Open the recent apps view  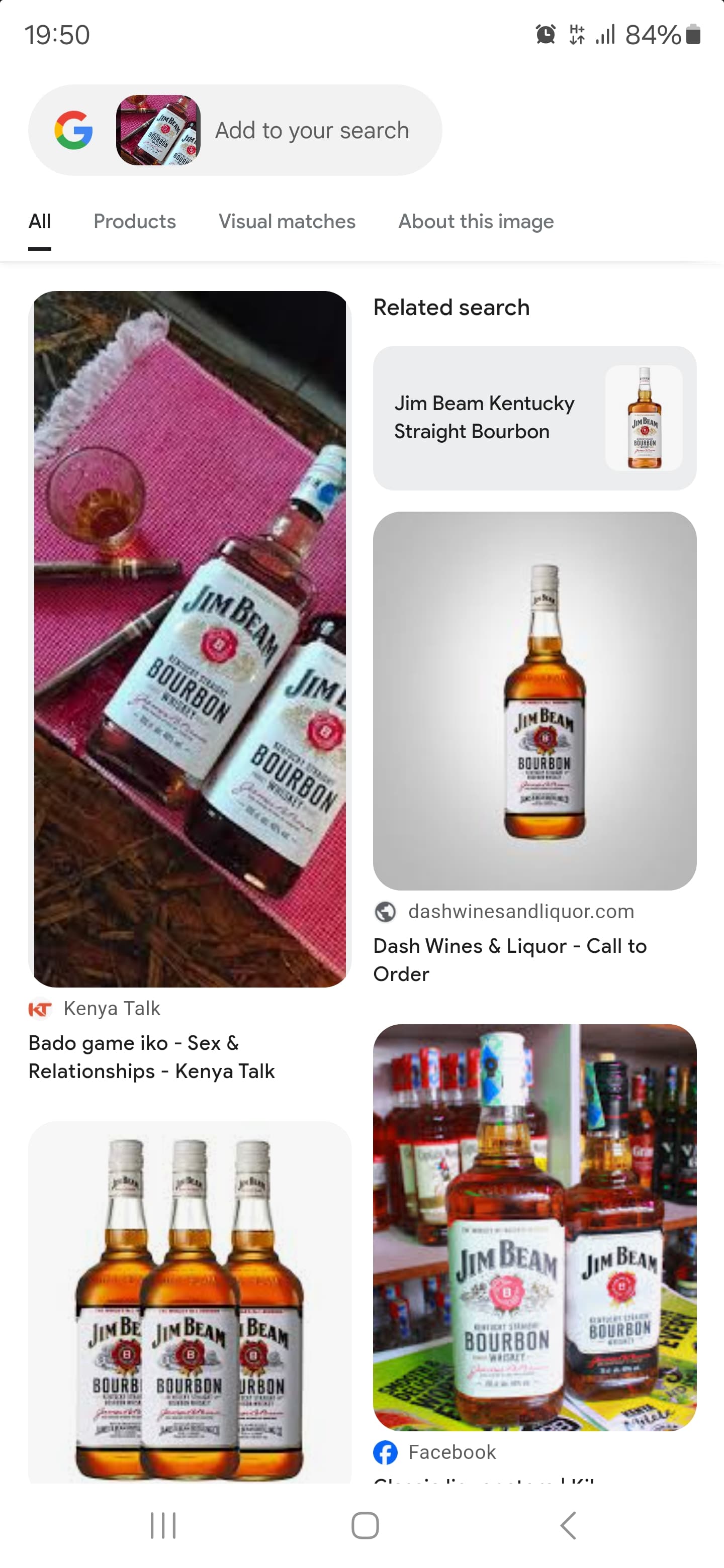tap(163, 1525)
